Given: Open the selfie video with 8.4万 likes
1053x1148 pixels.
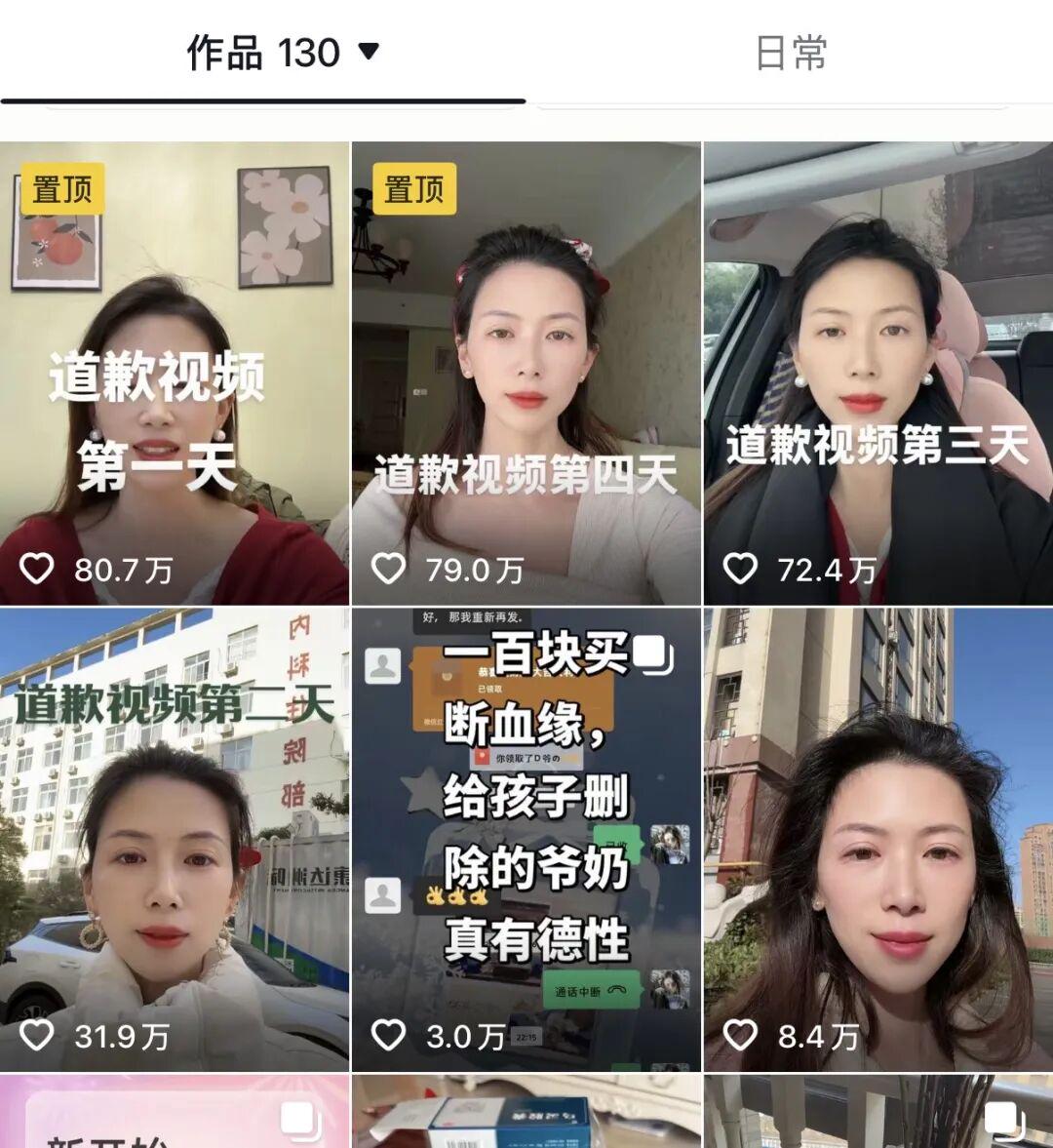Looking at the screenshot, I should [x=877, y=839].
